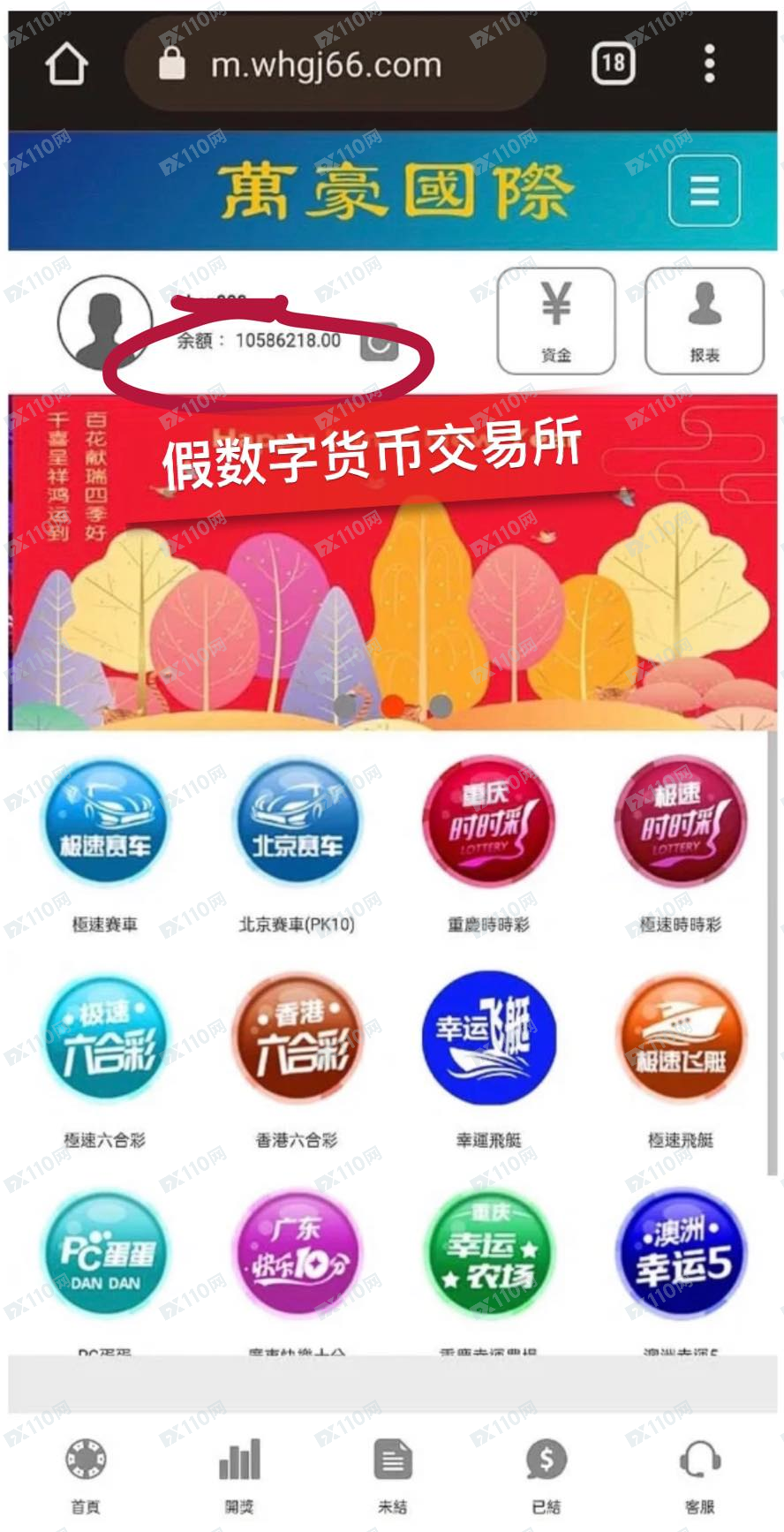Image resolution: width=784 pixels, height=1532 pixels.
Task: Refresh the balance next to 余额
Action: click(379, 343)
